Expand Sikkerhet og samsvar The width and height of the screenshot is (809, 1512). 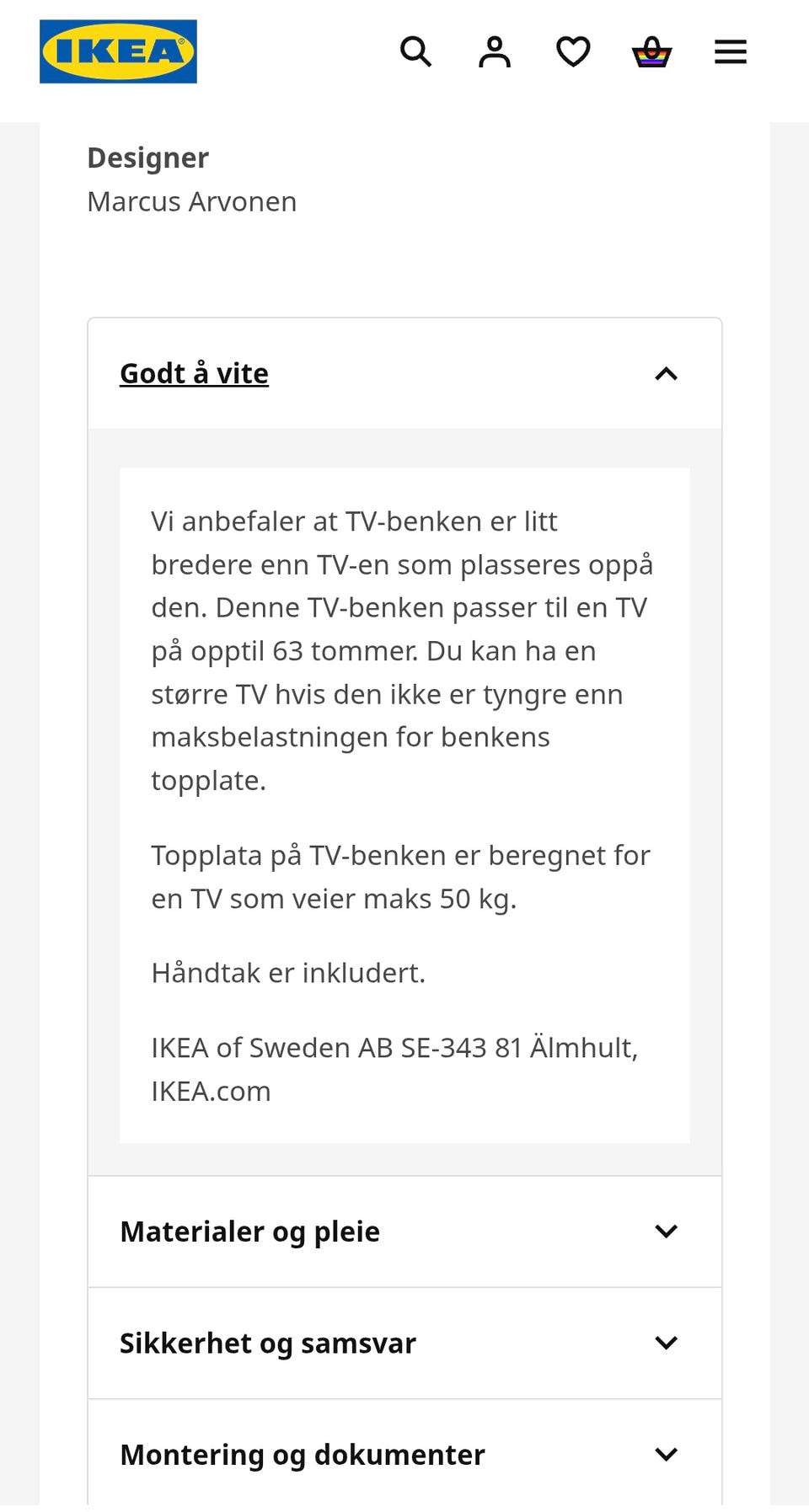(x=404, y=1343)
